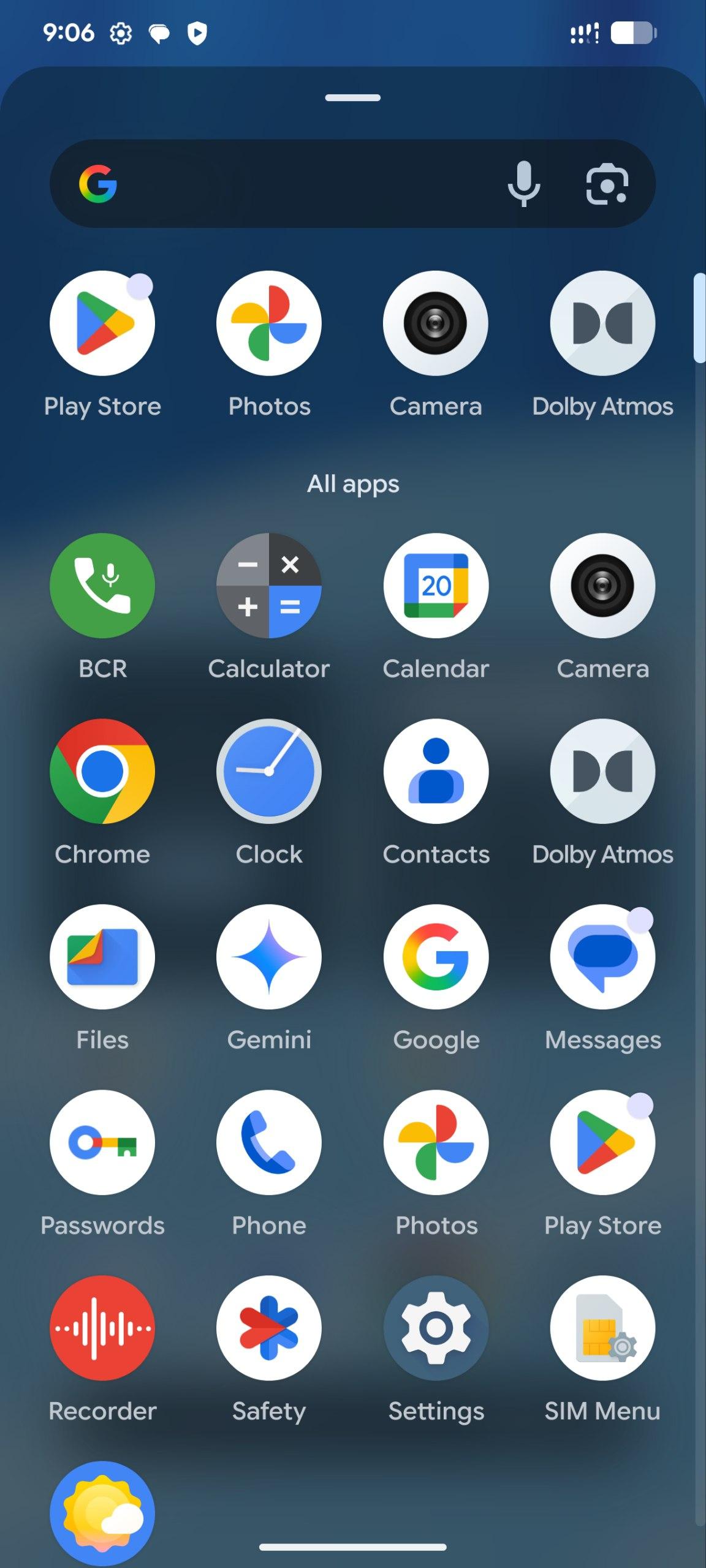Image resolution: width=706 pixels, height=1568 pixels.
Task: Open the BCR app
Action: [x=102, y=586]
